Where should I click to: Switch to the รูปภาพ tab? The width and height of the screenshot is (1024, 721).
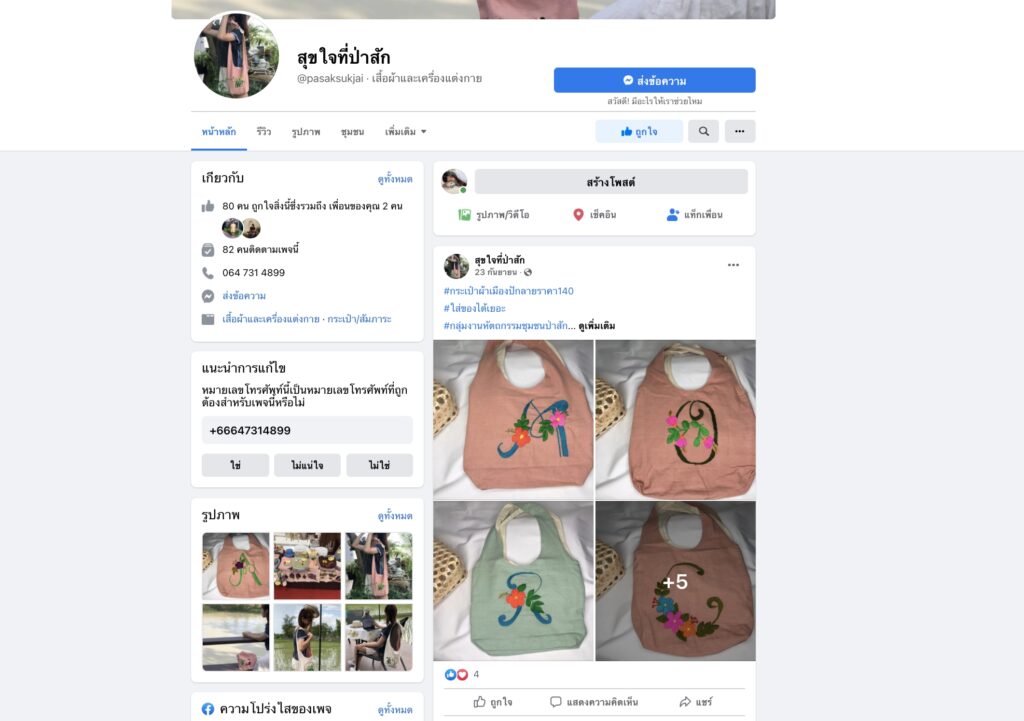point(306,132)
